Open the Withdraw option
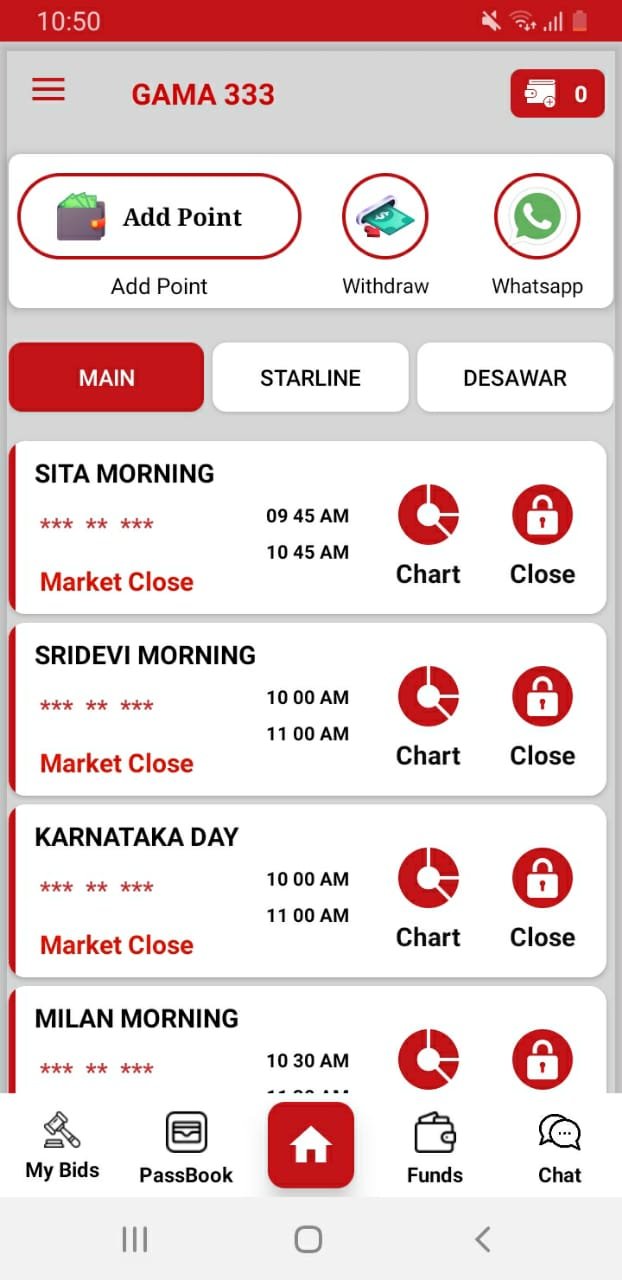Viewport: 622px width, 1280px height. [385, 217]
